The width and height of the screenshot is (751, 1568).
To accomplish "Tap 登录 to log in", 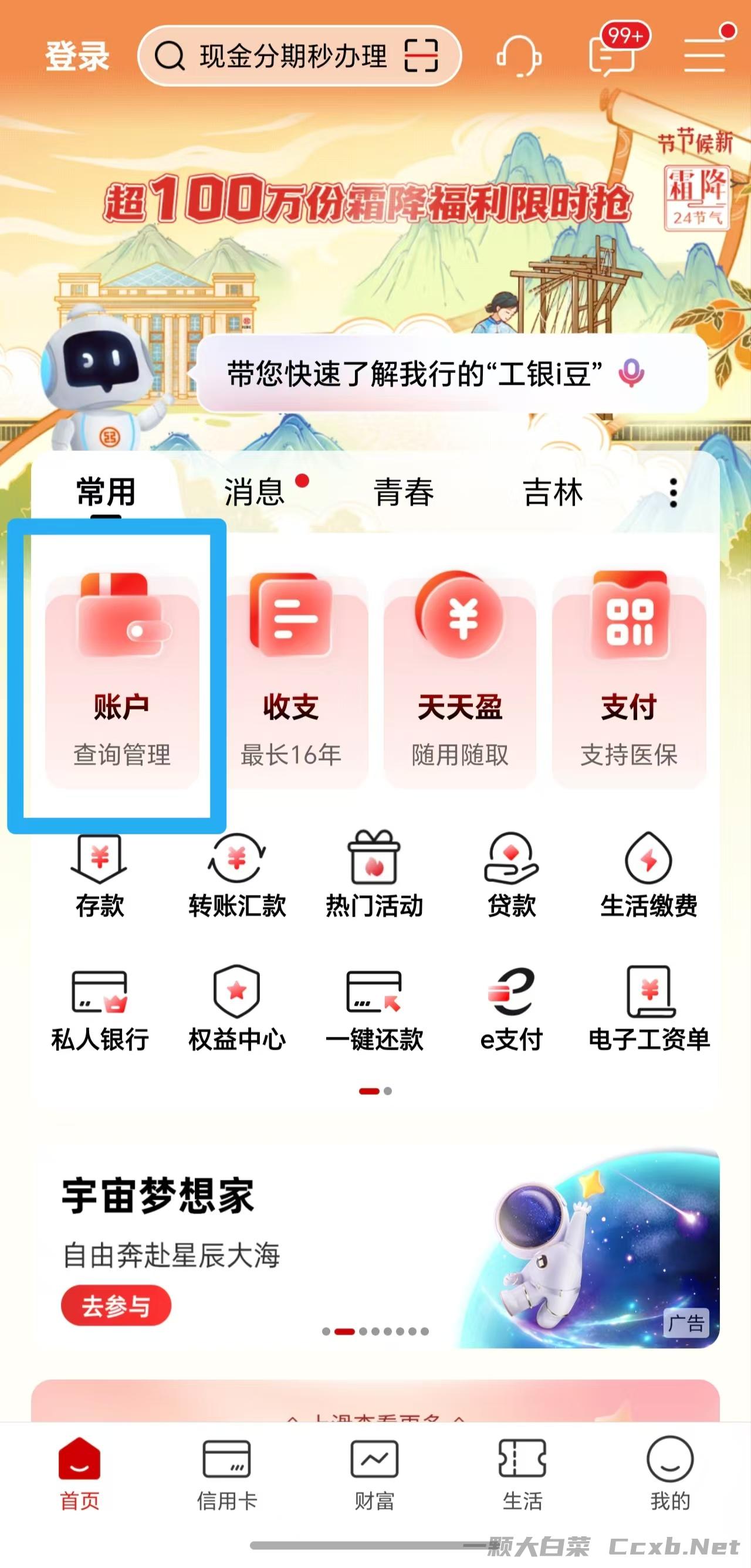I will [77, 57].
